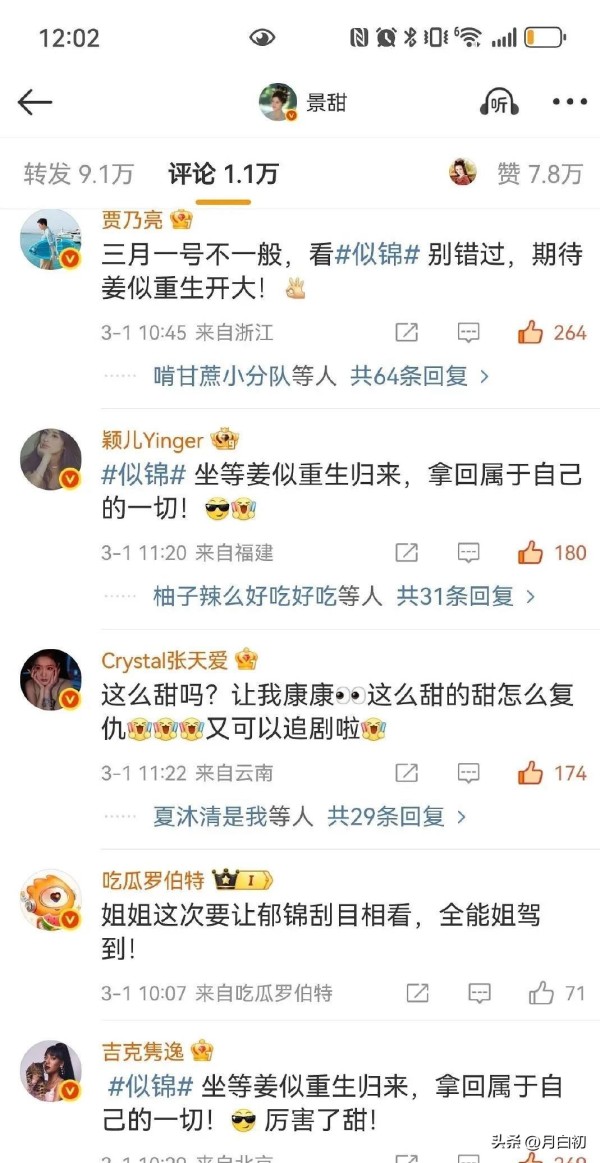Reply to 贾乃亮's comment
Screen dimensions: 600x1163
click(468, 333)
